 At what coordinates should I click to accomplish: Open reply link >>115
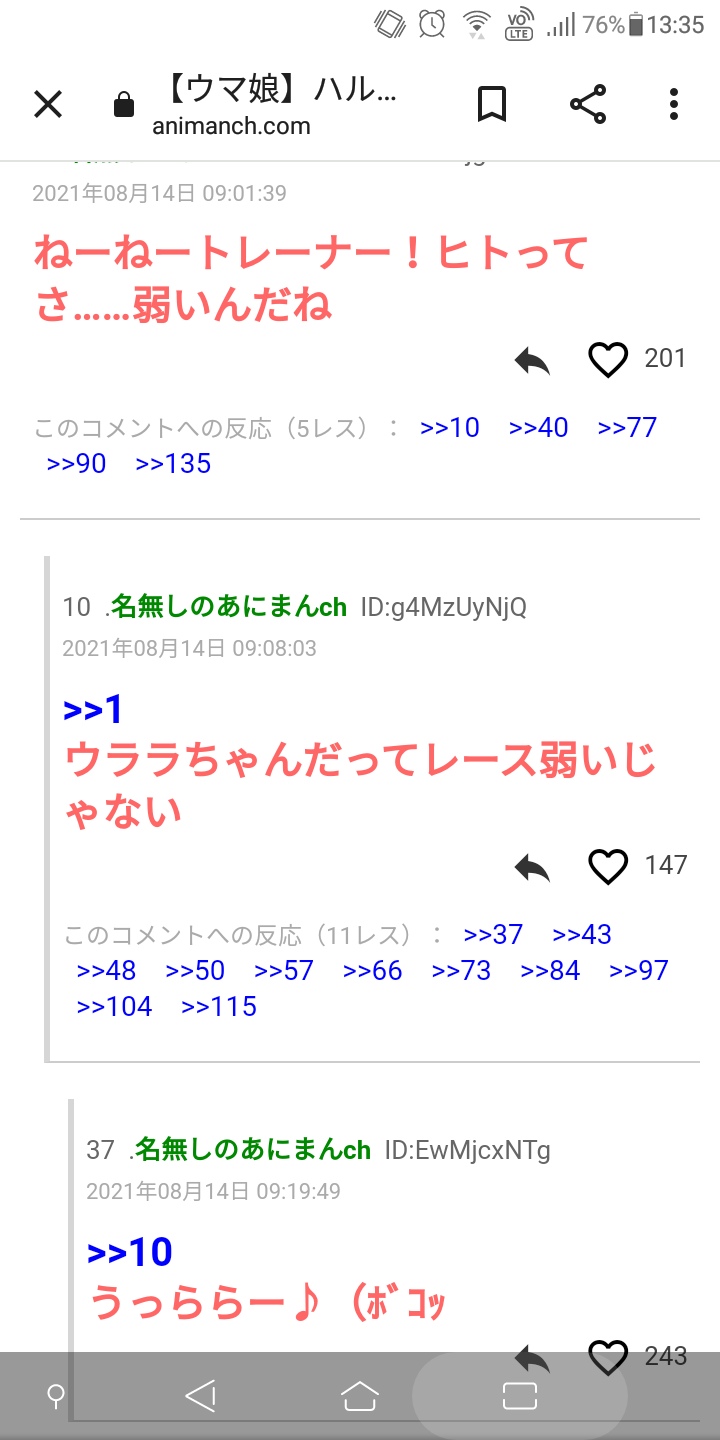(219, 1007)
